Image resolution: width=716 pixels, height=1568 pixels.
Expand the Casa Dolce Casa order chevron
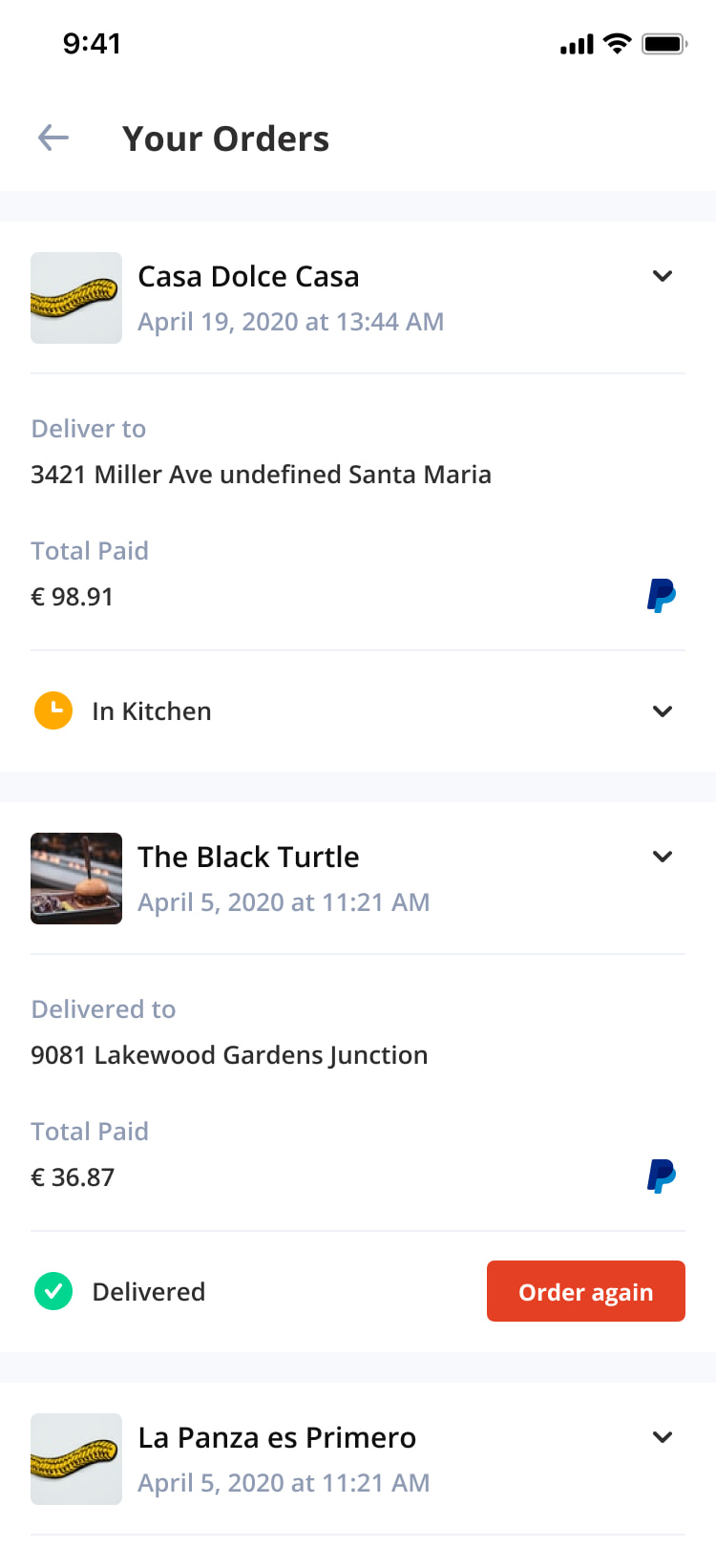(x=663, y=276)
